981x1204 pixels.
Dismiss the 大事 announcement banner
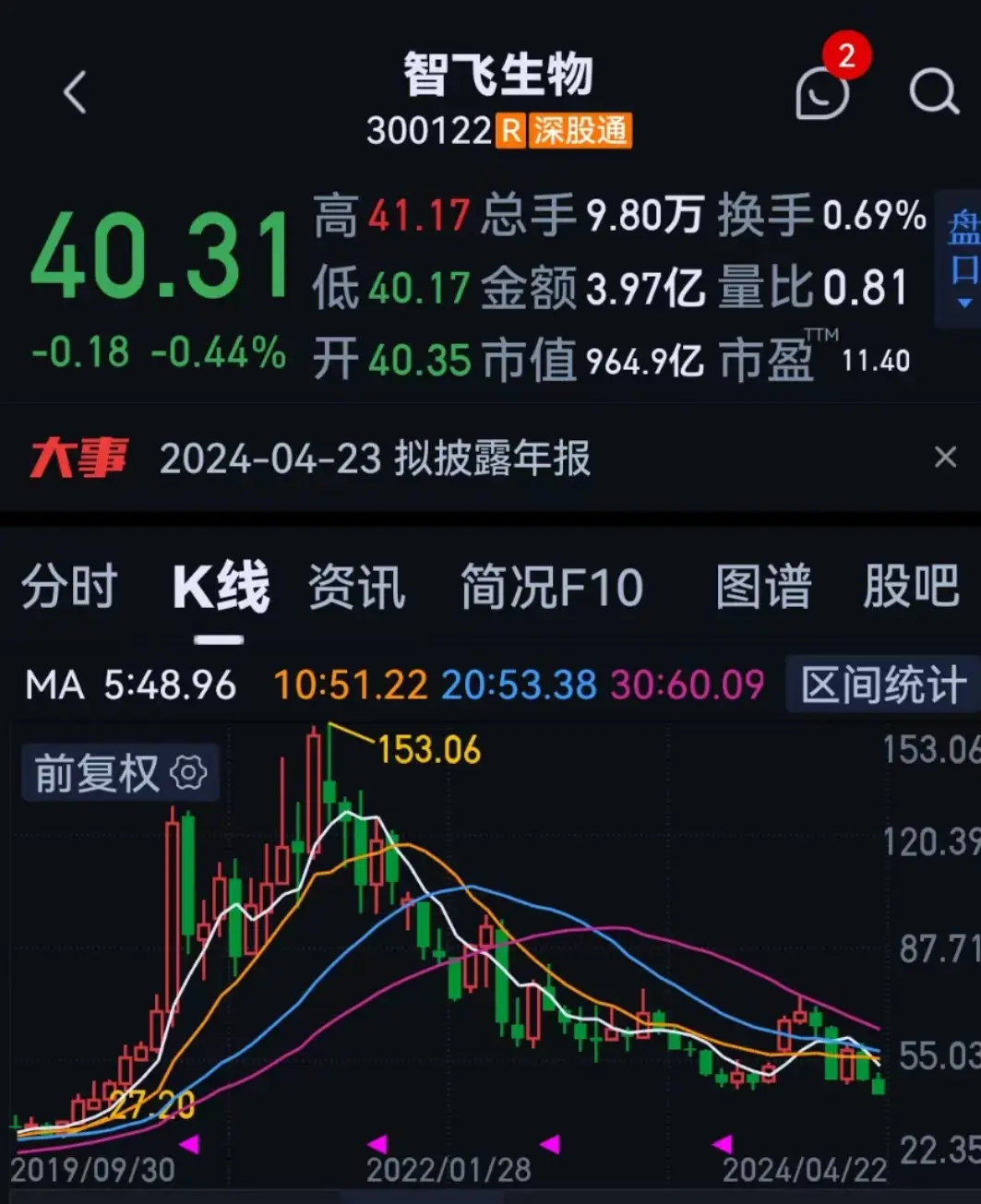coord(946,458)
